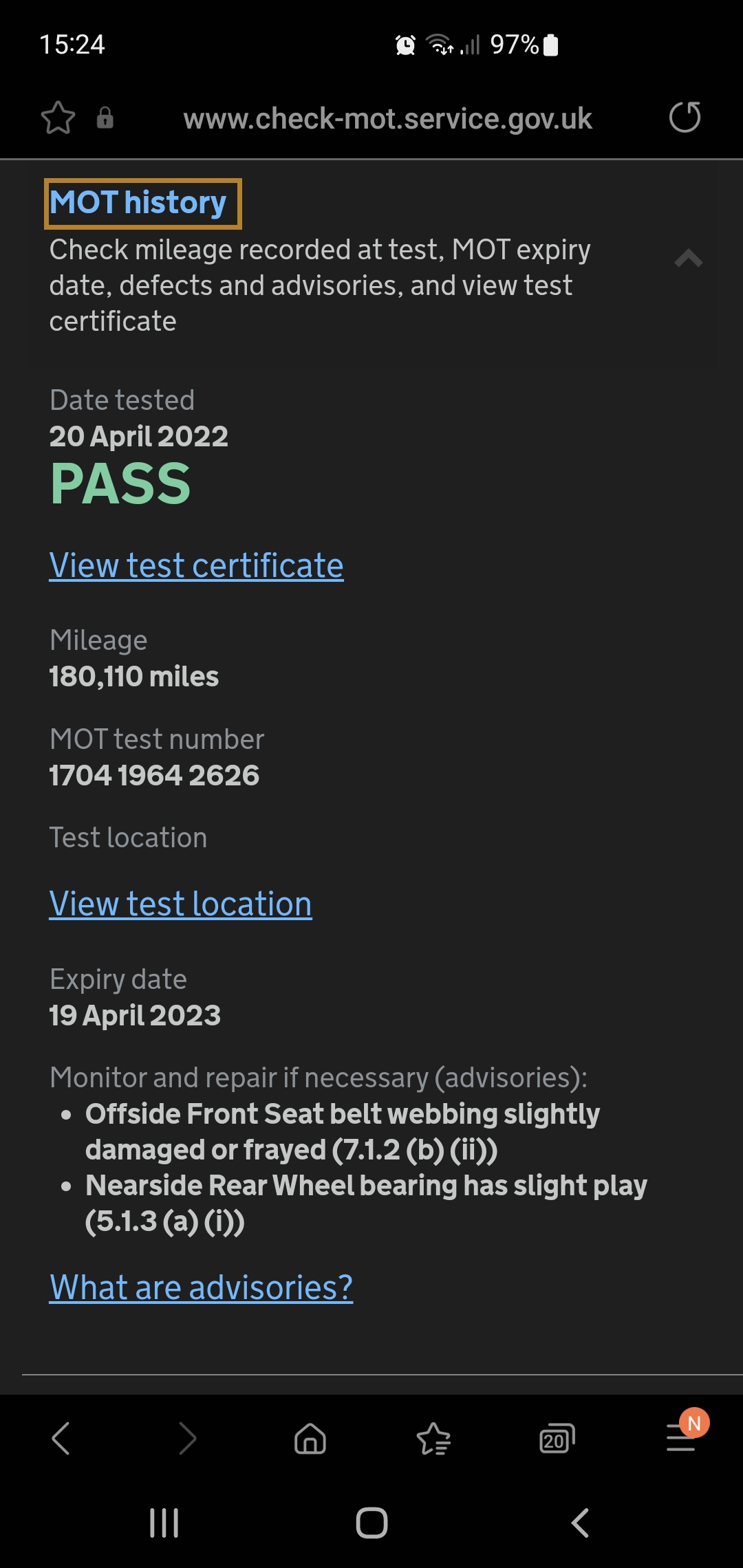Open the View test certificate link
The width and height of the screenshot is (743, 1568).
pyautogui.click(x=196, y=566)
